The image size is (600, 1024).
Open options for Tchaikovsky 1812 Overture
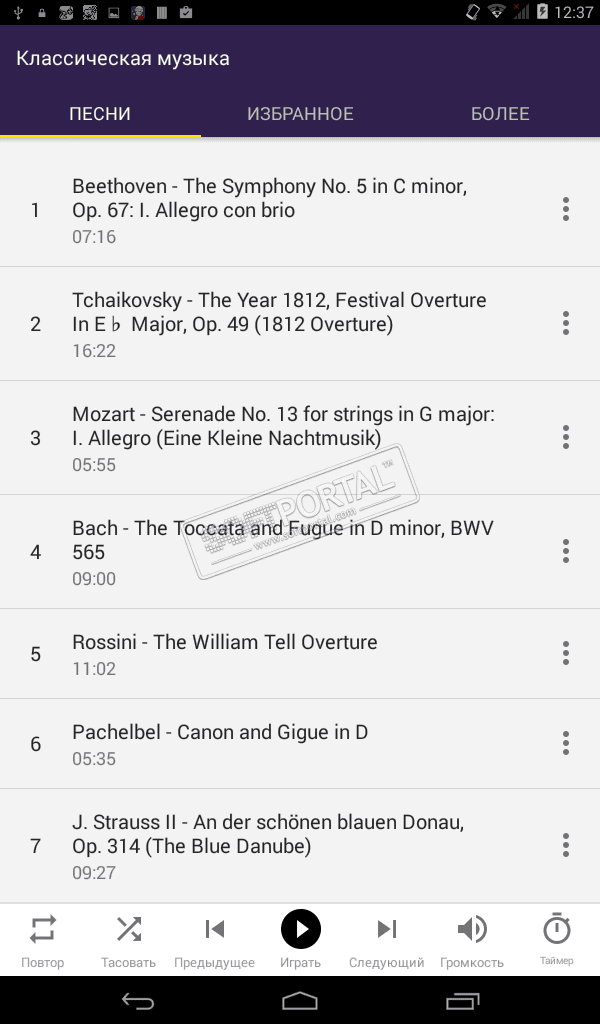point(566,324)
